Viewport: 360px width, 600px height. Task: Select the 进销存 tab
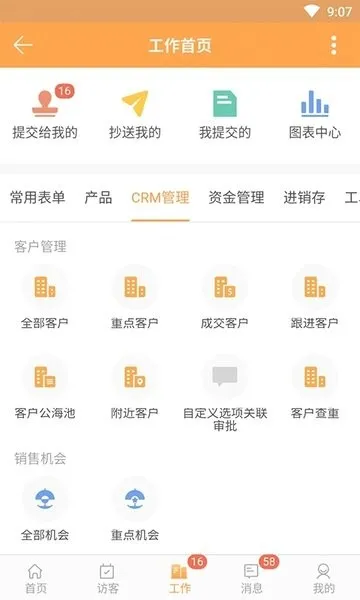pos(304,197)
